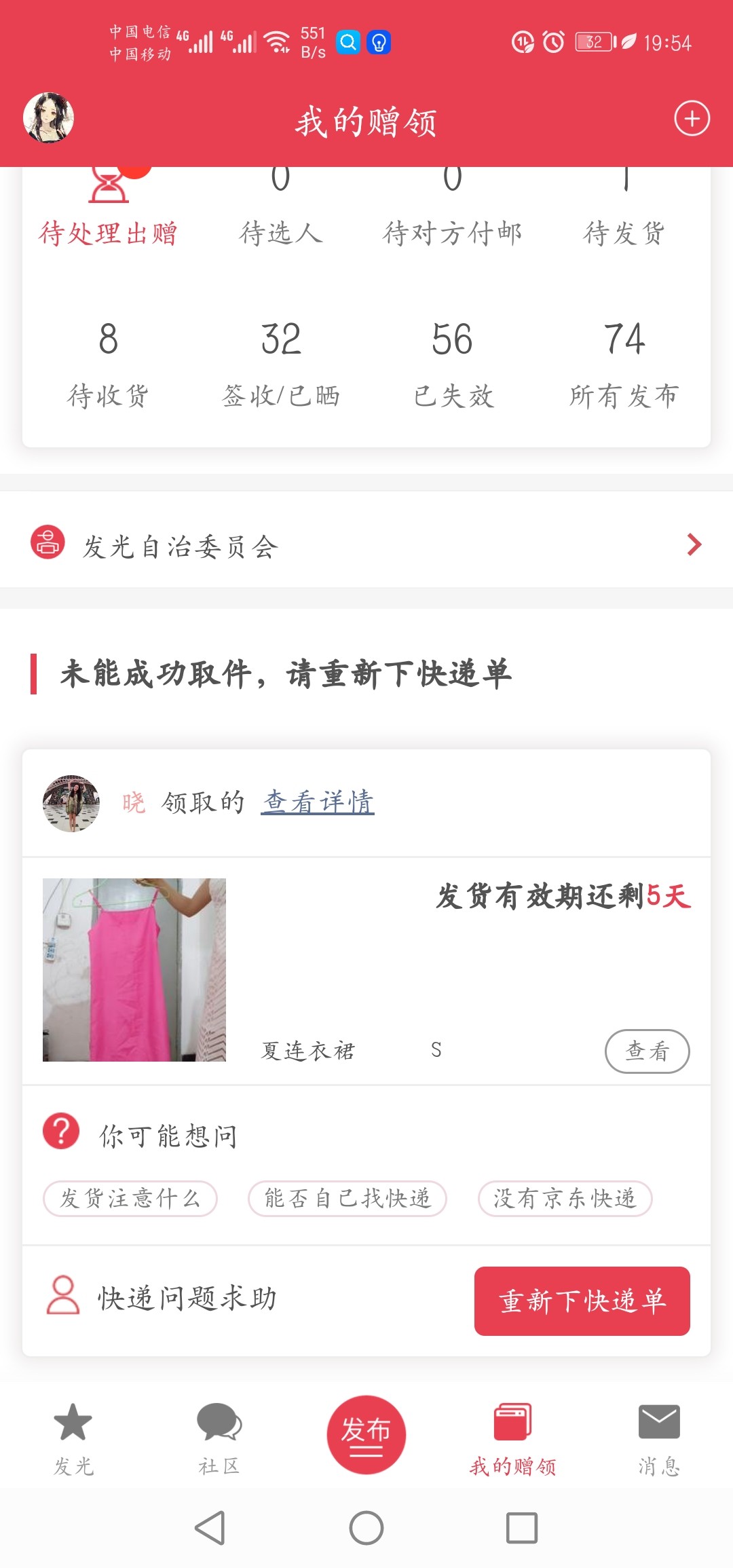Tap the plus icon in the header
This screenshot has height=1568, width=733.
(692, 119)
